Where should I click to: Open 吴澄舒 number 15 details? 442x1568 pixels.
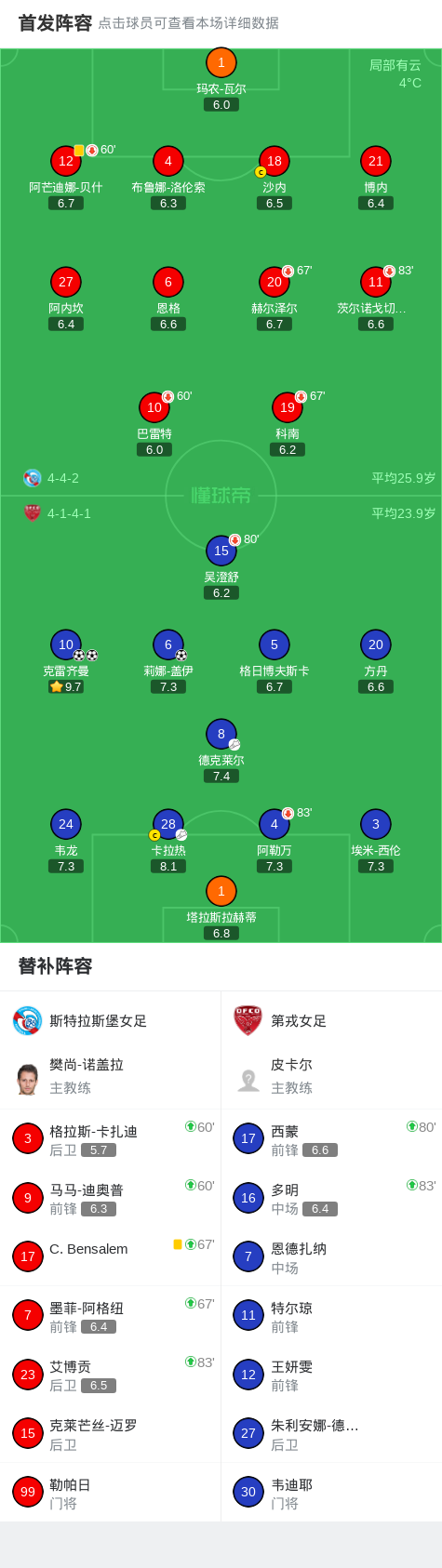[221, 566]
